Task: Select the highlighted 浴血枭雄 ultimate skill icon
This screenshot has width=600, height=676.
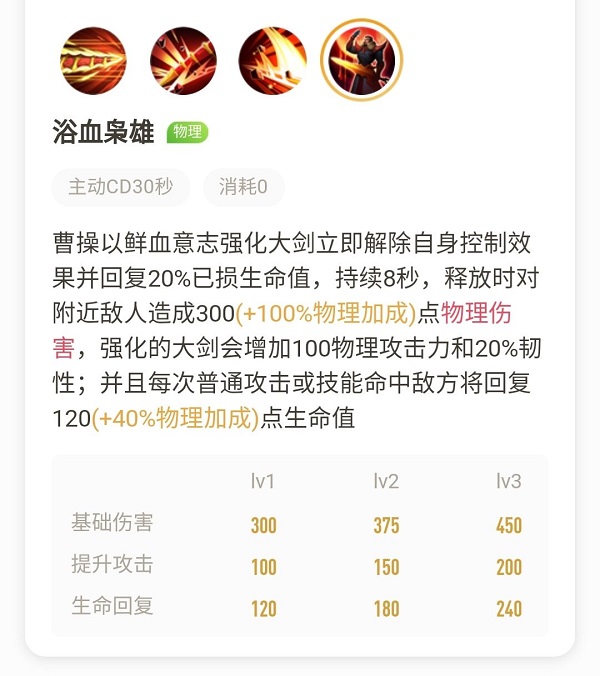Action: coord(361,60)
